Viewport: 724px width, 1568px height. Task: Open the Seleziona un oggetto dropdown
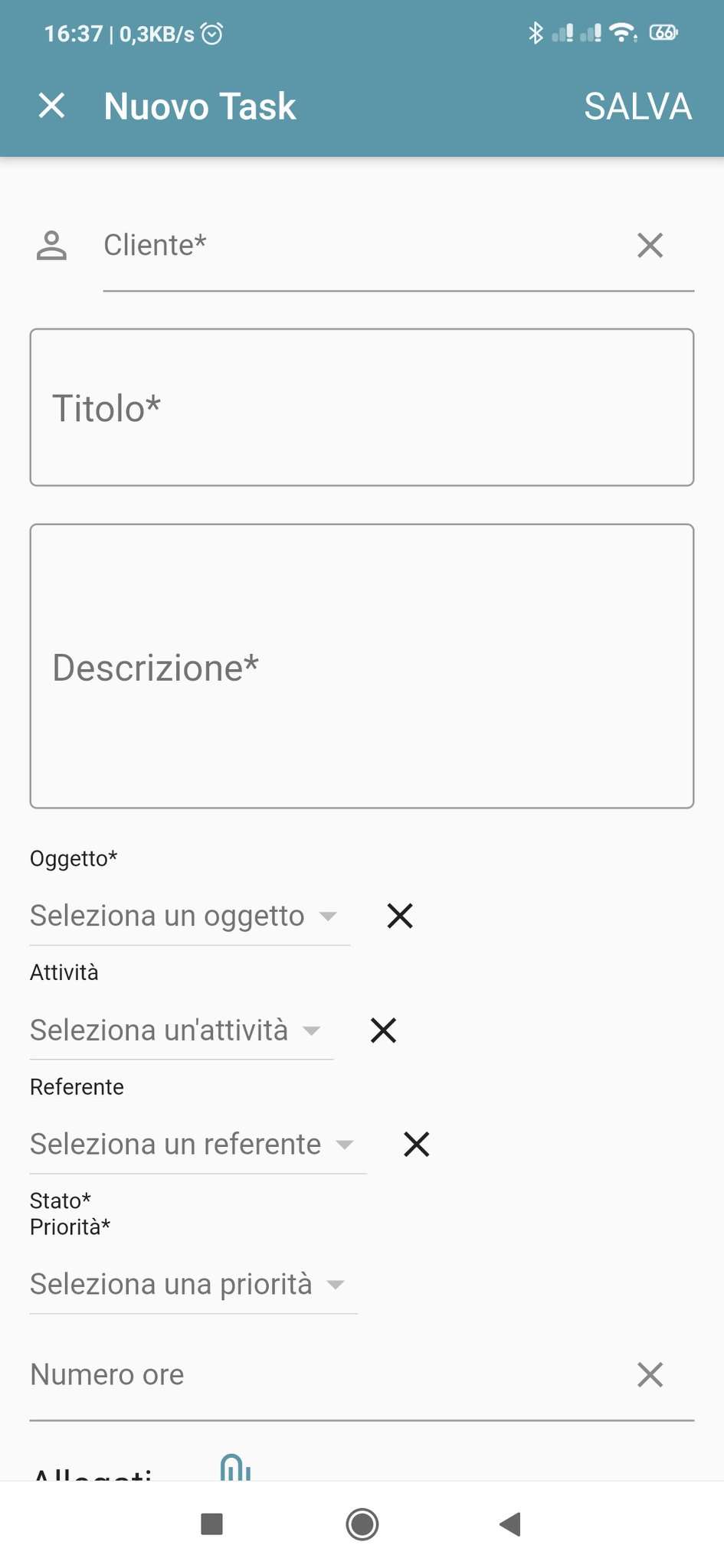184,916
